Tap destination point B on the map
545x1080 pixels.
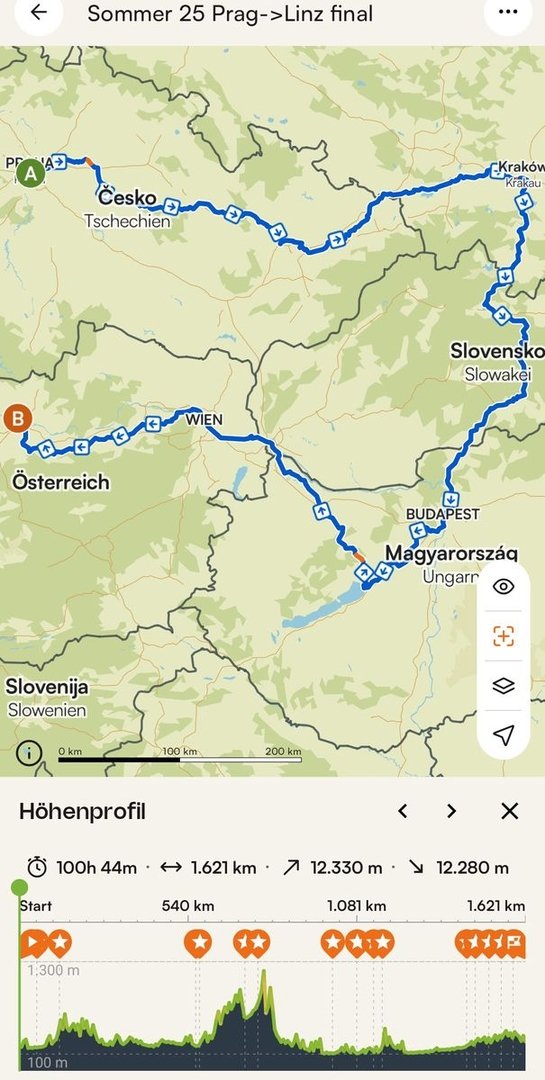pyautogui.click(x=18, y=418)
